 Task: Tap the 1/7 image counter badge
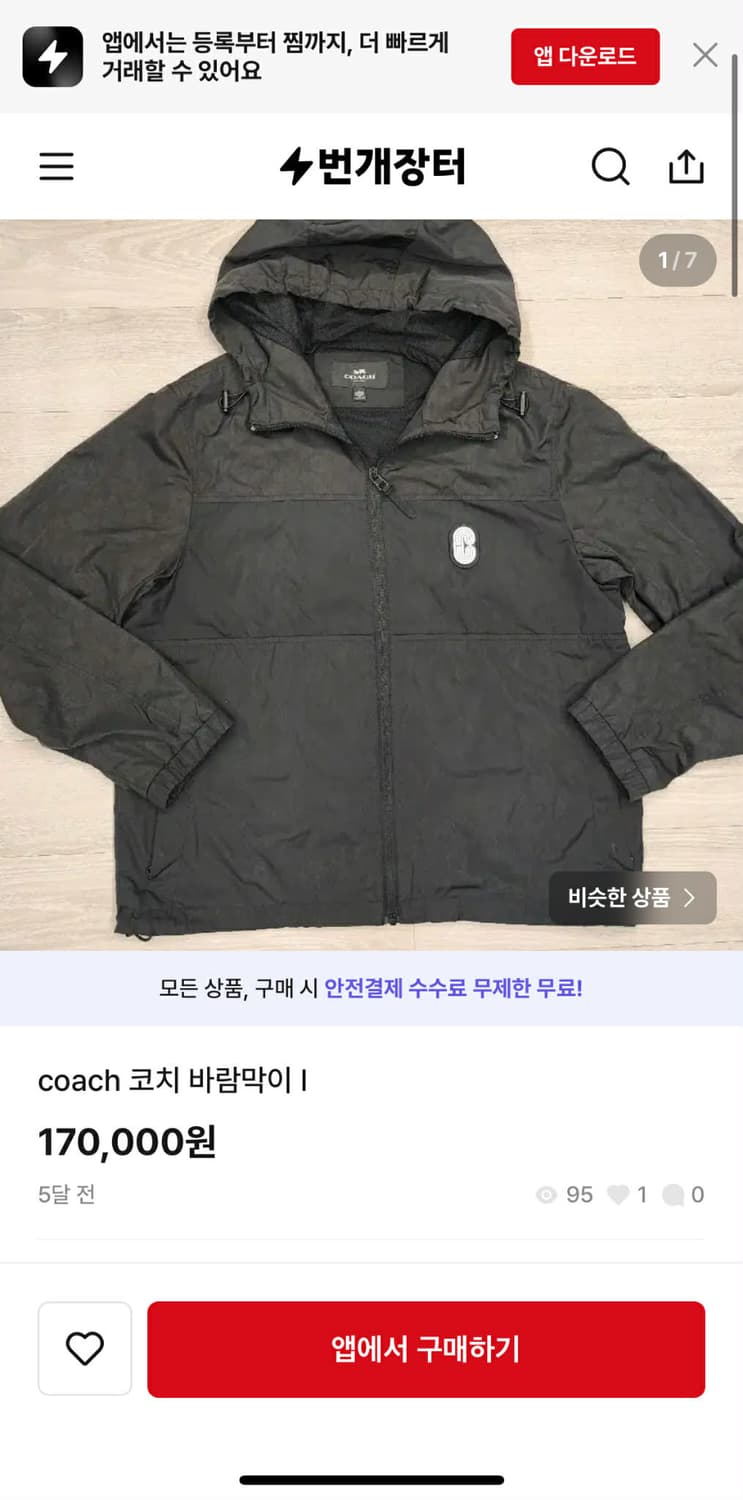pos(677,259)
